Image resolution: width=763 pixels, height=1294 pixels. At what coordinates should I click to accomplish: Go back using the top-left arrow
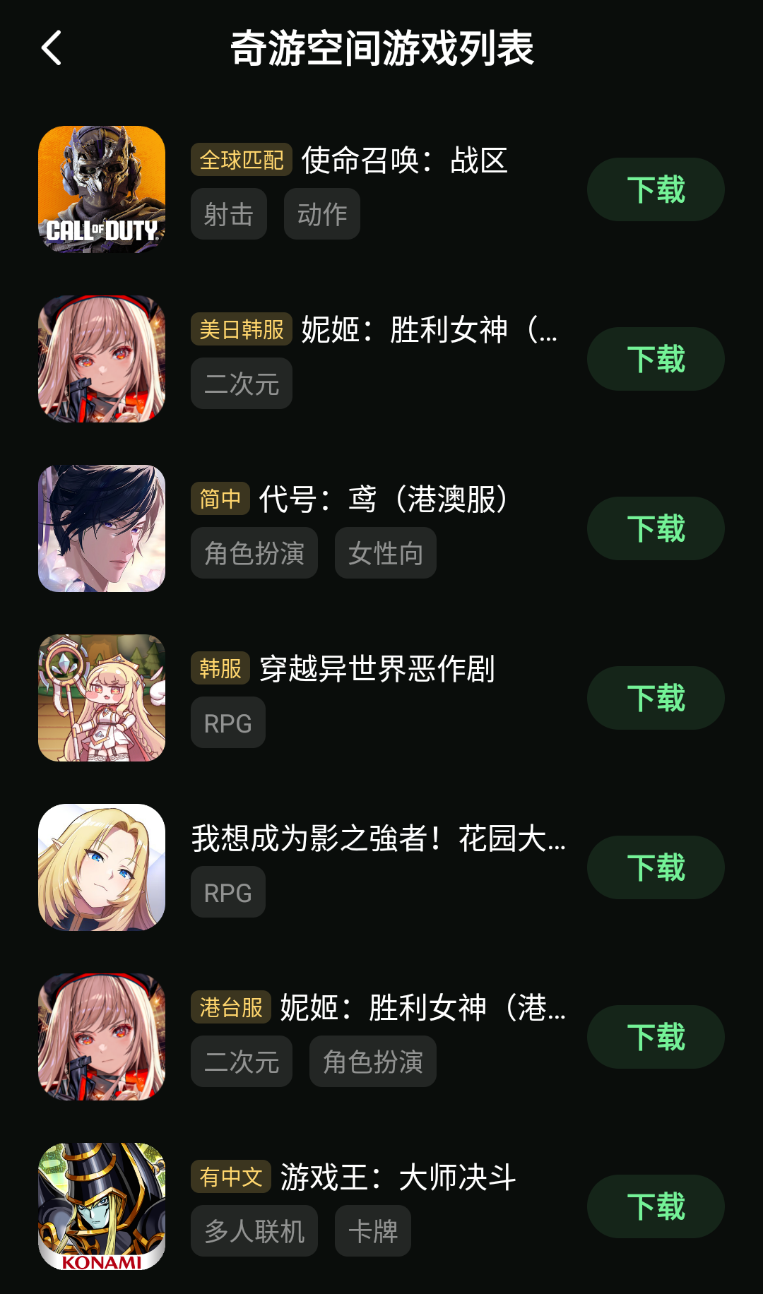tap(52, 48)
